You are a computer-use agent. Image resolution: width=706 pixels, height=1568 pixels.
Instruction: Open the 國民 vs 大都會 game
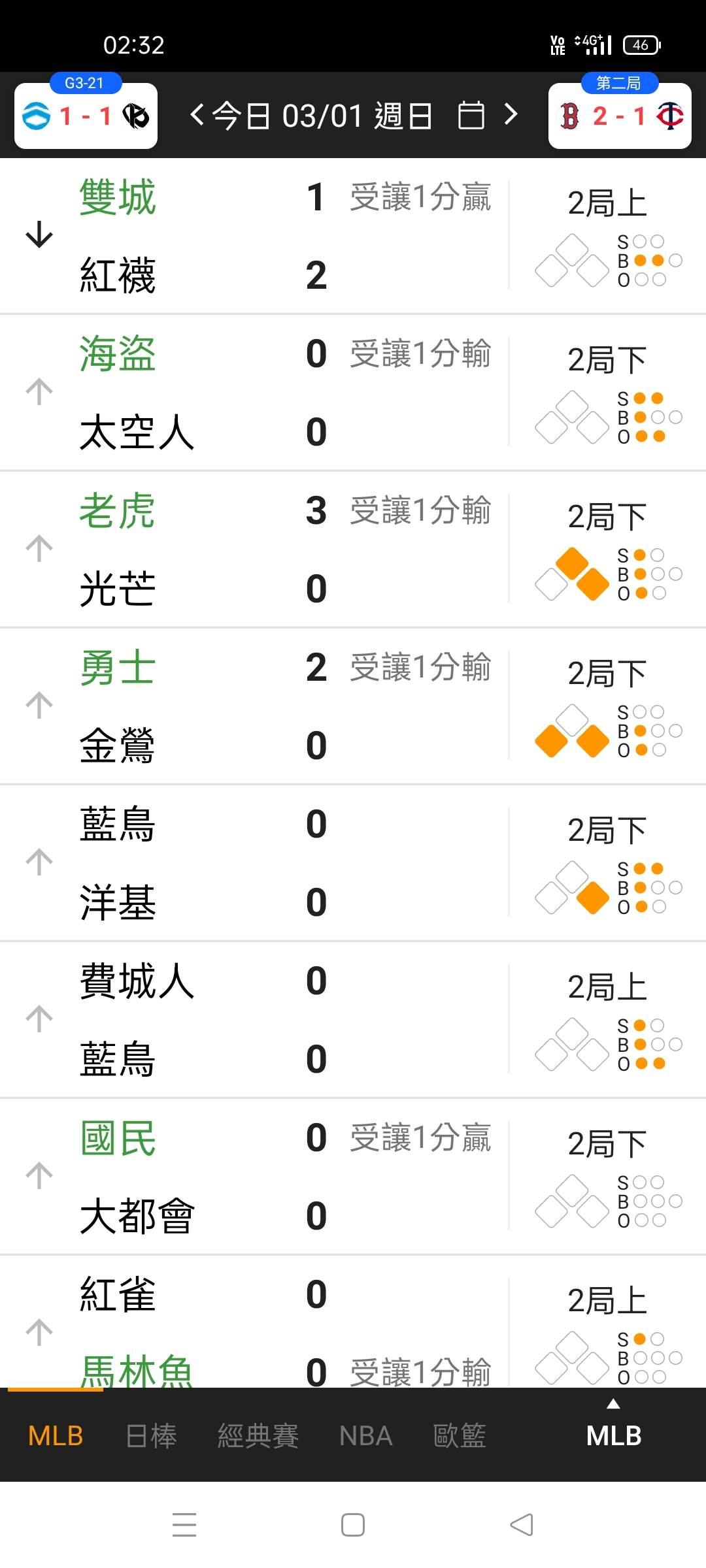(353, 1177)
